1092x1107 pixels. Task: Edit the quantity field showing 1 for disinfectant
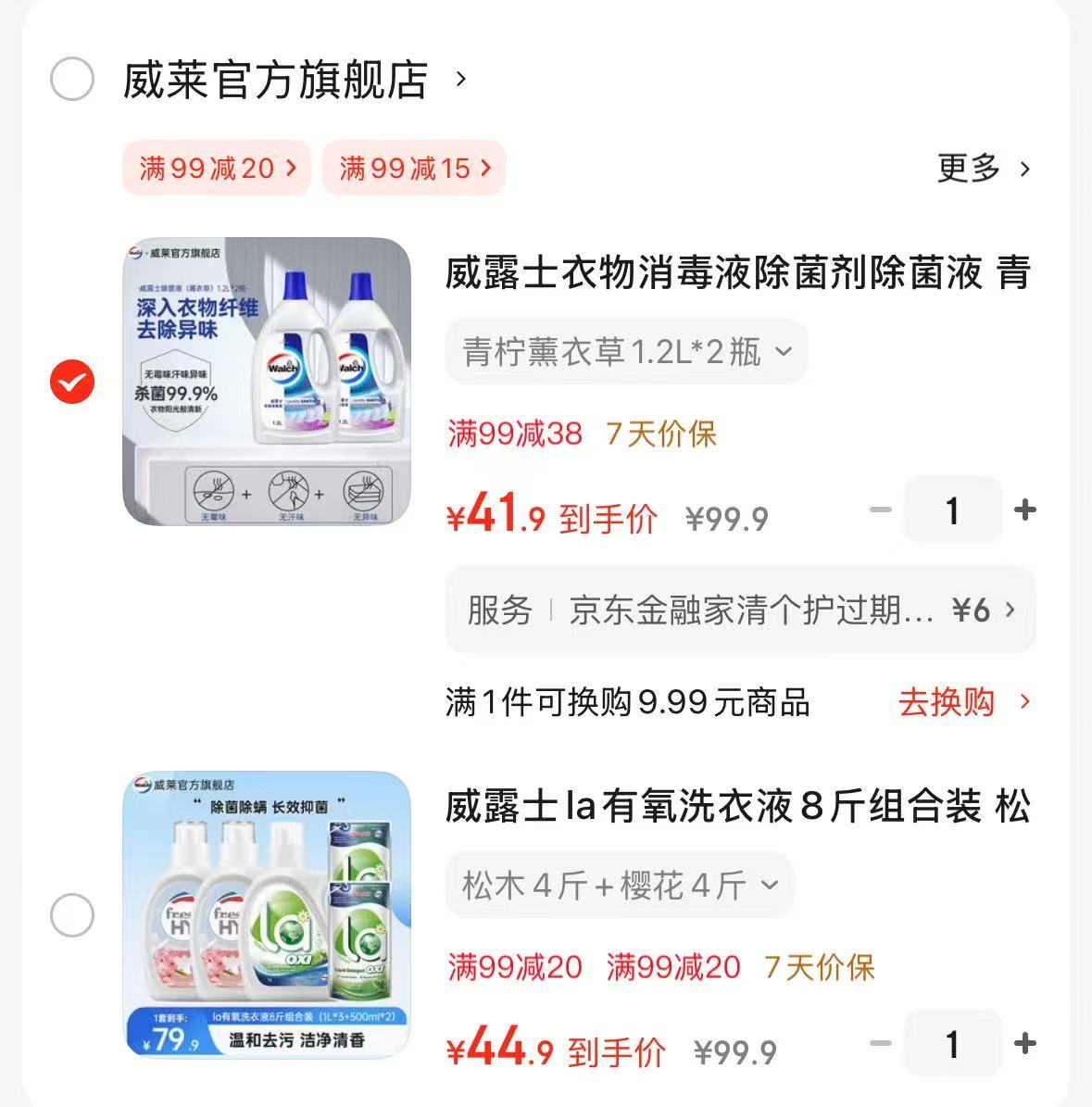pyautogui.click(x=951, y=509)
